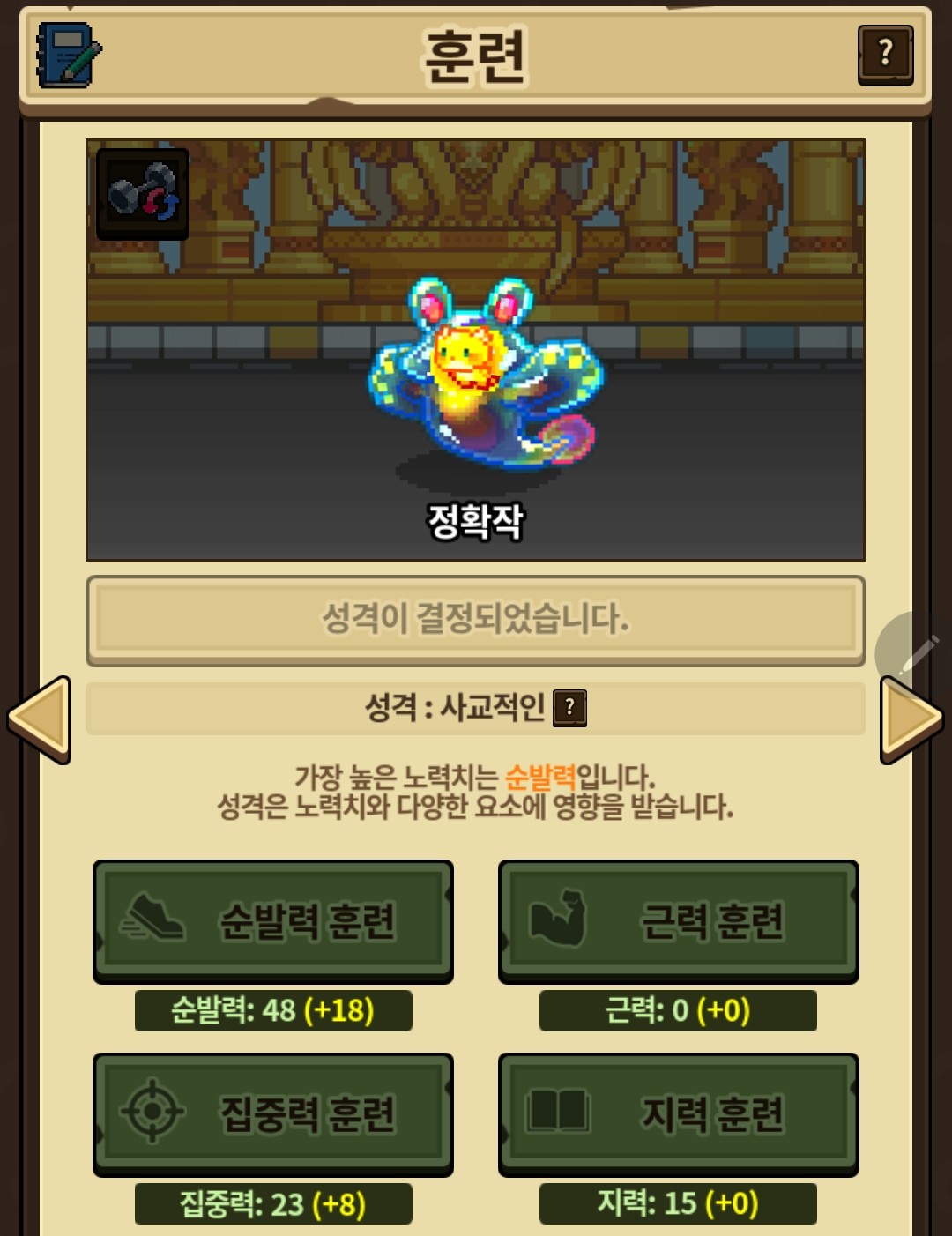Tap the floating pencil edit button
This screenshot has height=1236, width=952.
click(x=917, y=653)
